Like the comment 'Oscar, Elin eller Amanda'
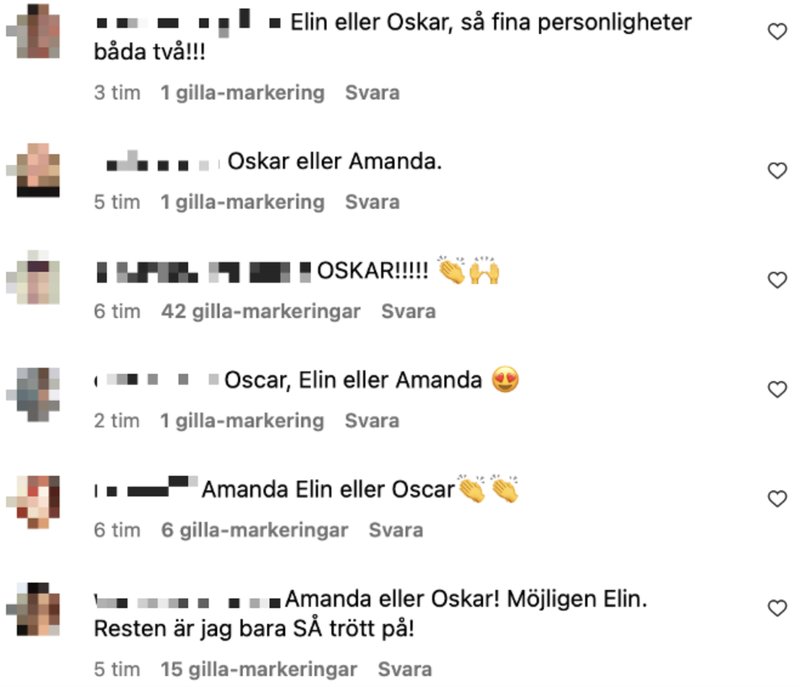800x687 pixels. point(777,389)
